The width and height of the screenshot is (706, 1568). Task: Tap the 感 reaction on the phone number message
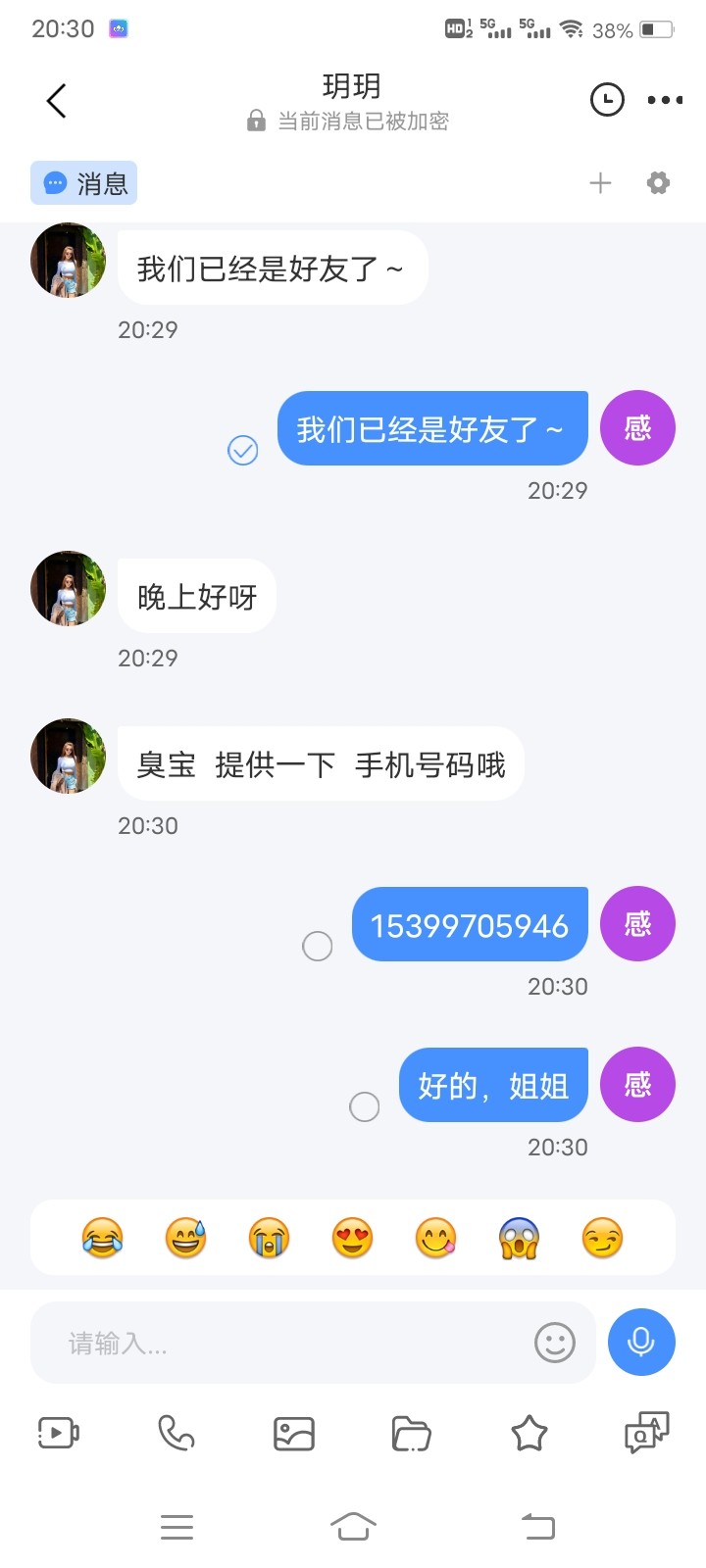point(637,923)
